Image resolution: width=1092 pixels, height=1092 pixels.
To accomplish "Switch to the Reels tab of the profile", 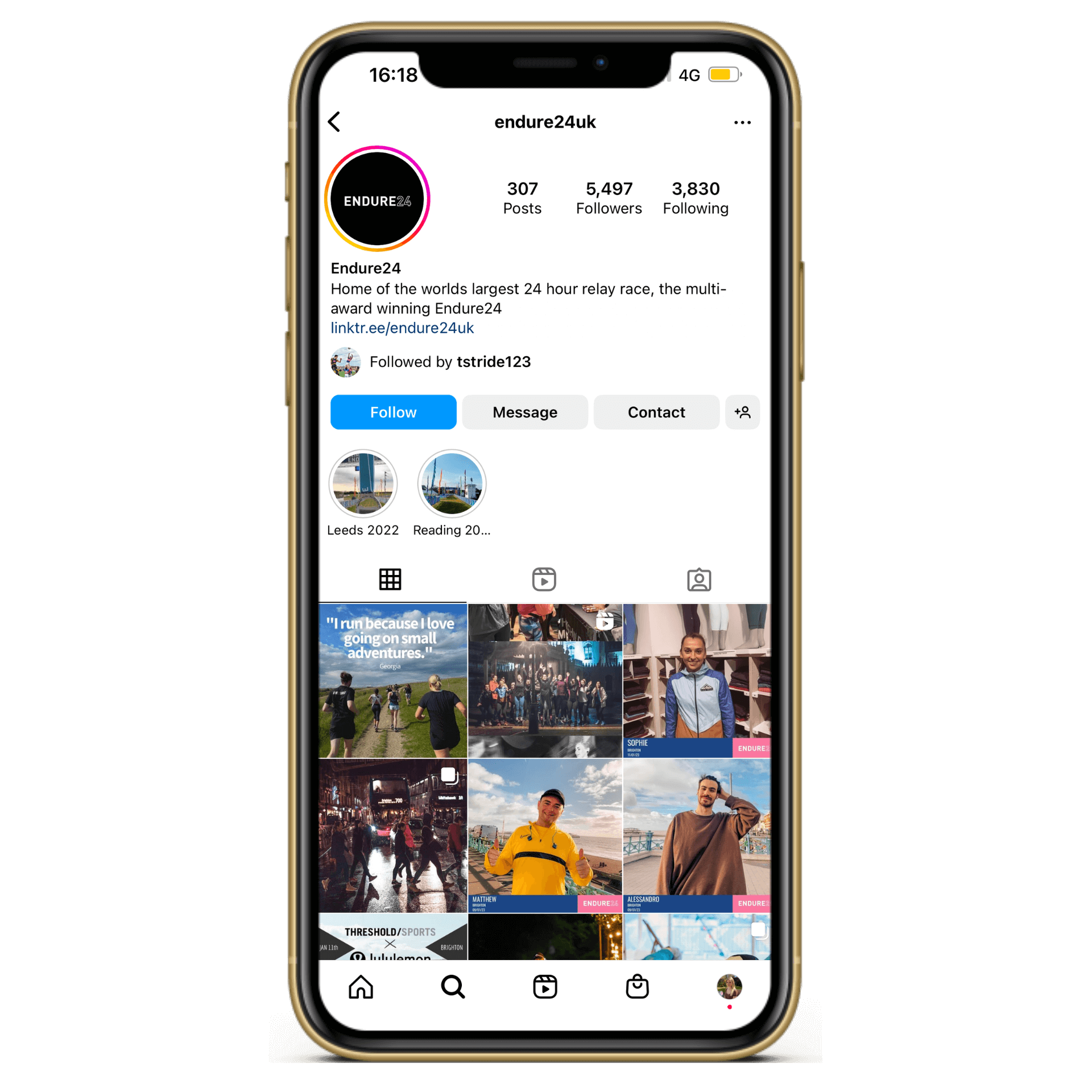I will 544,580.
